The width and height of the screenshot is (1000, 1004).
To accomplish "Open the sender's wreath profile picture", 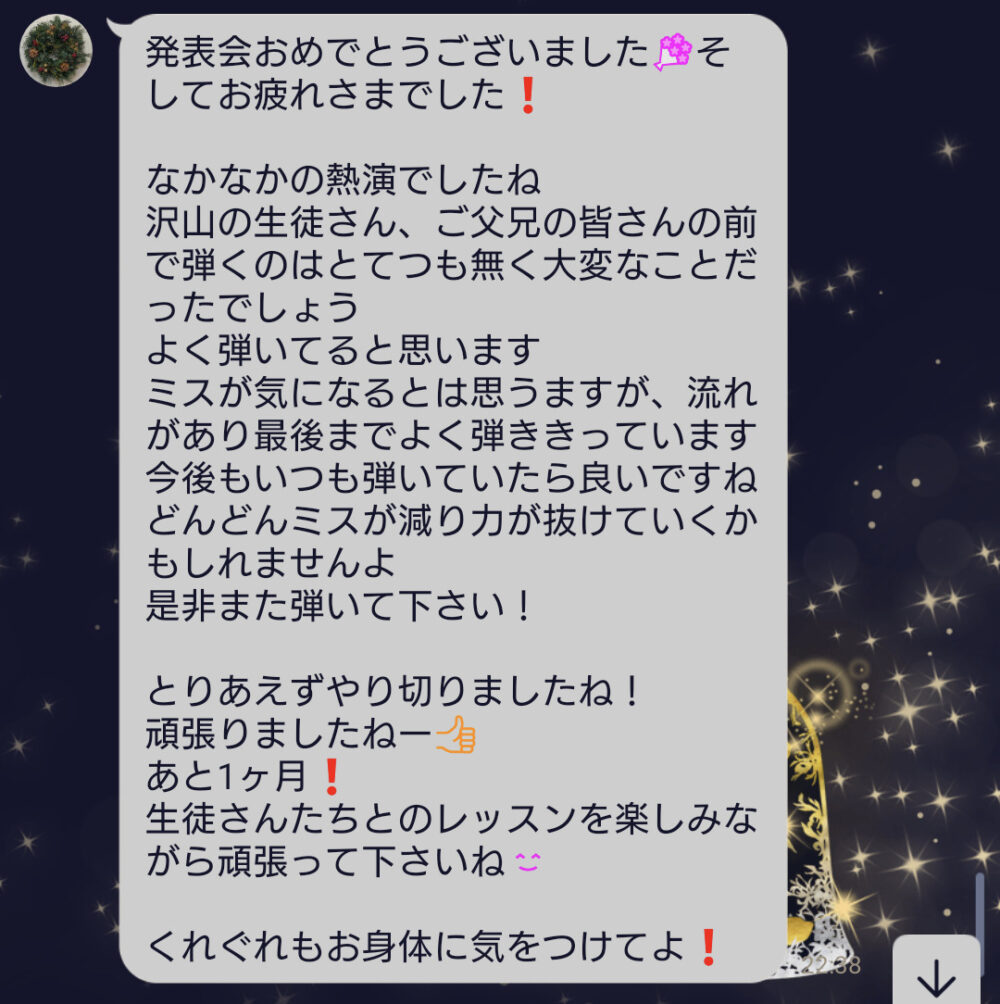I will (x=56, y=50).
